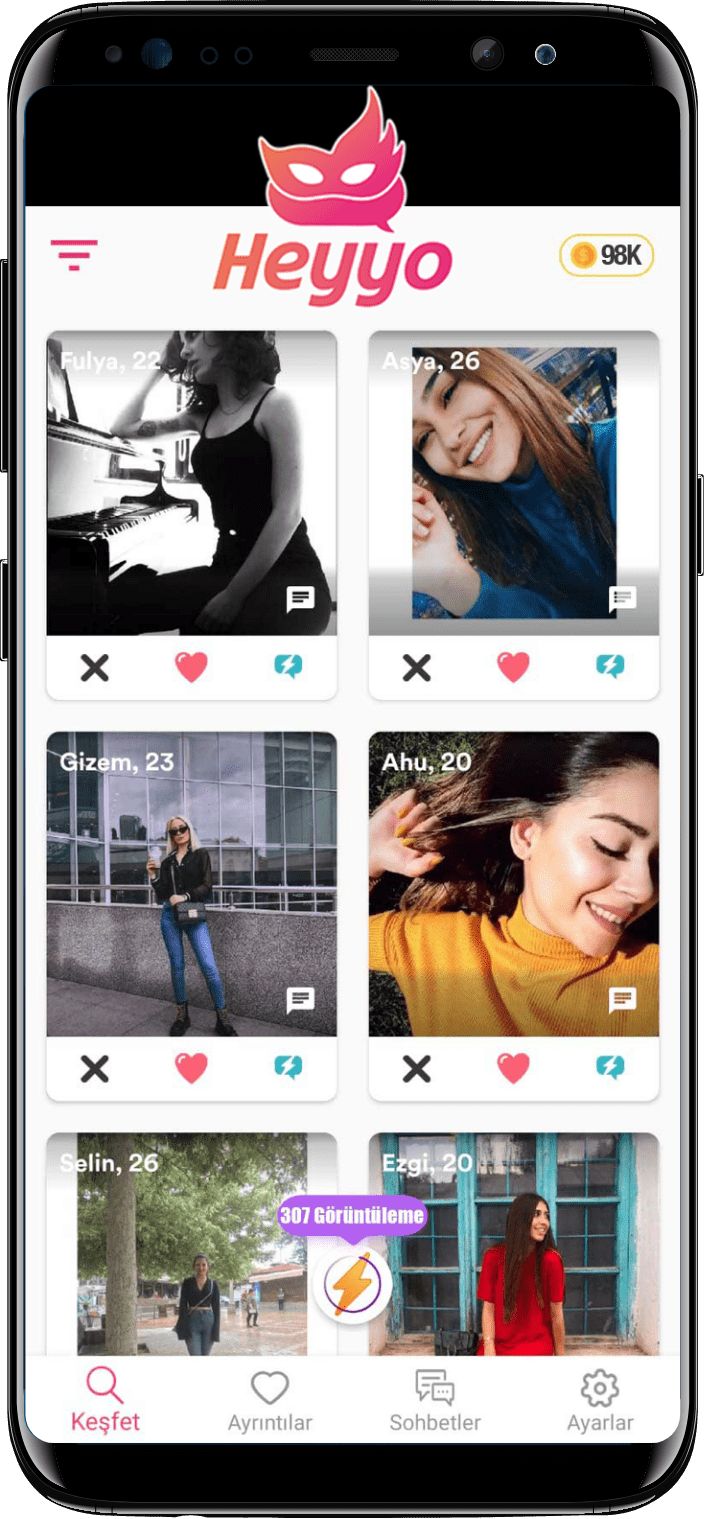Screen dimensions: 704x1519
Task: Send Fulya a super message with the bolt
Action: pos(288,666)
